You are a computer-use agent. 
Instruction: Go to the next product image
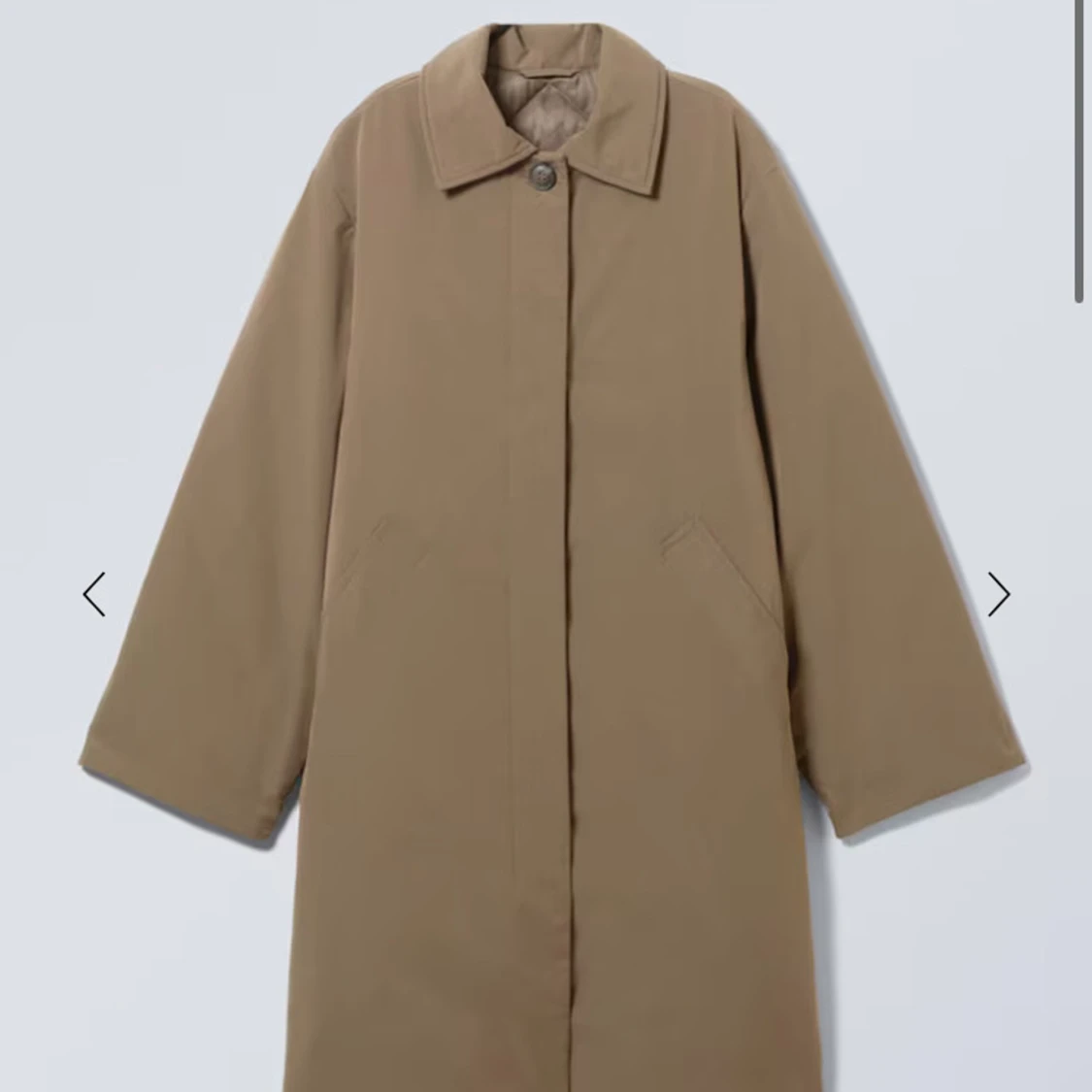point(999,594)
